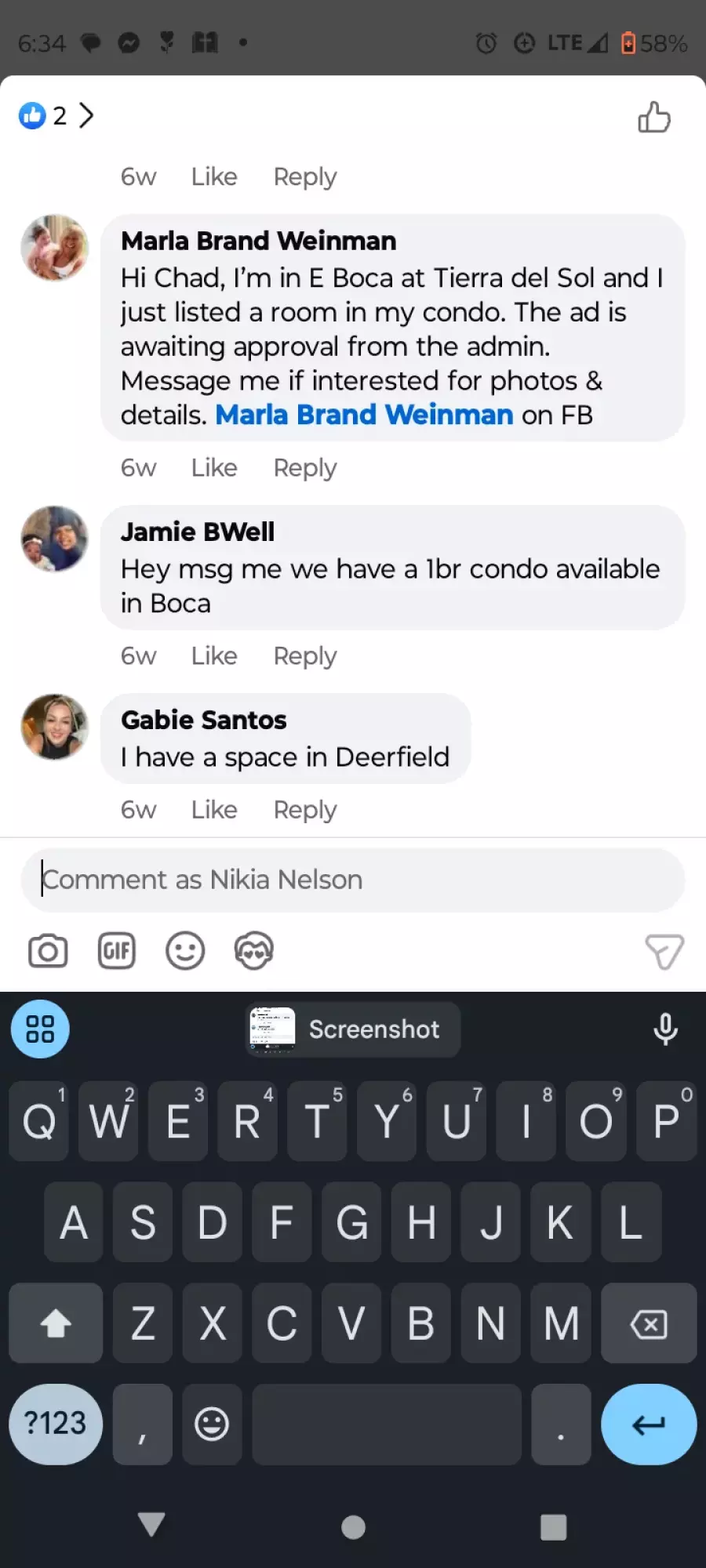Open the emoji smiley picker
Screen dimensions: 706x1568
(185, 952)
